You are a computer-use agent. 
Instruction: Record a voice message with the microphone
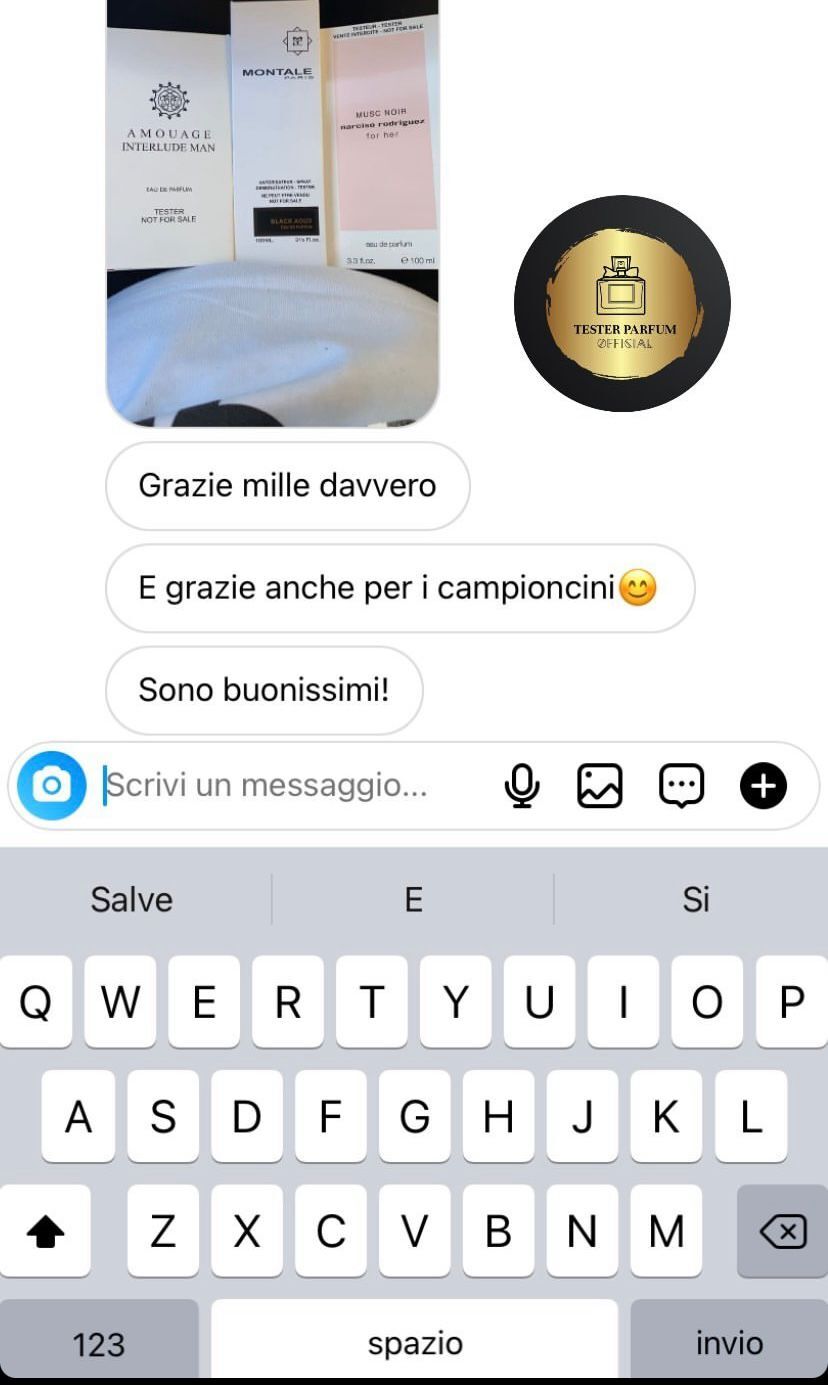[x=521, y=785]
